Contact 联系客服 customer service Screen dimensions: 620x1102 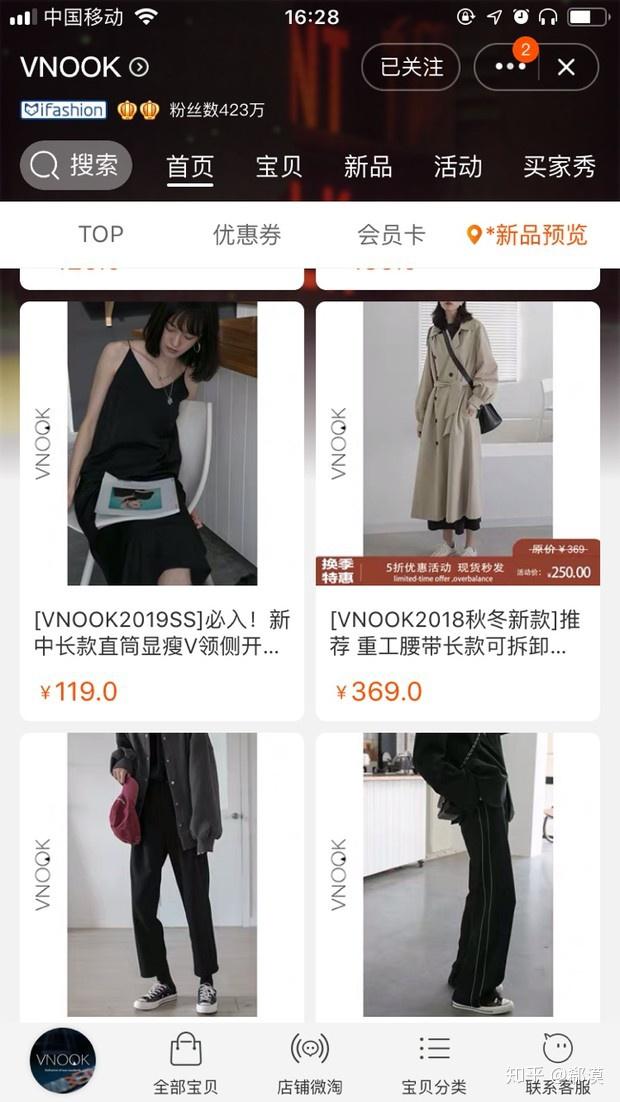560,1063
